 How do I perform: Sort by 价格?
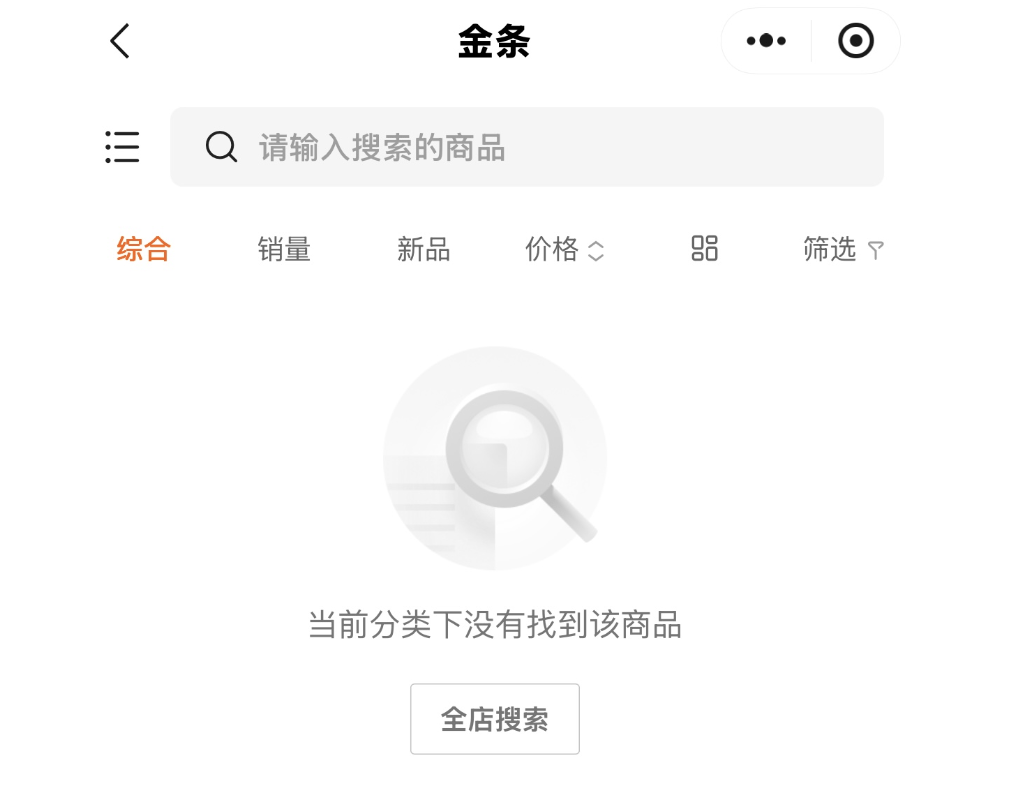(x=564, y=249)
